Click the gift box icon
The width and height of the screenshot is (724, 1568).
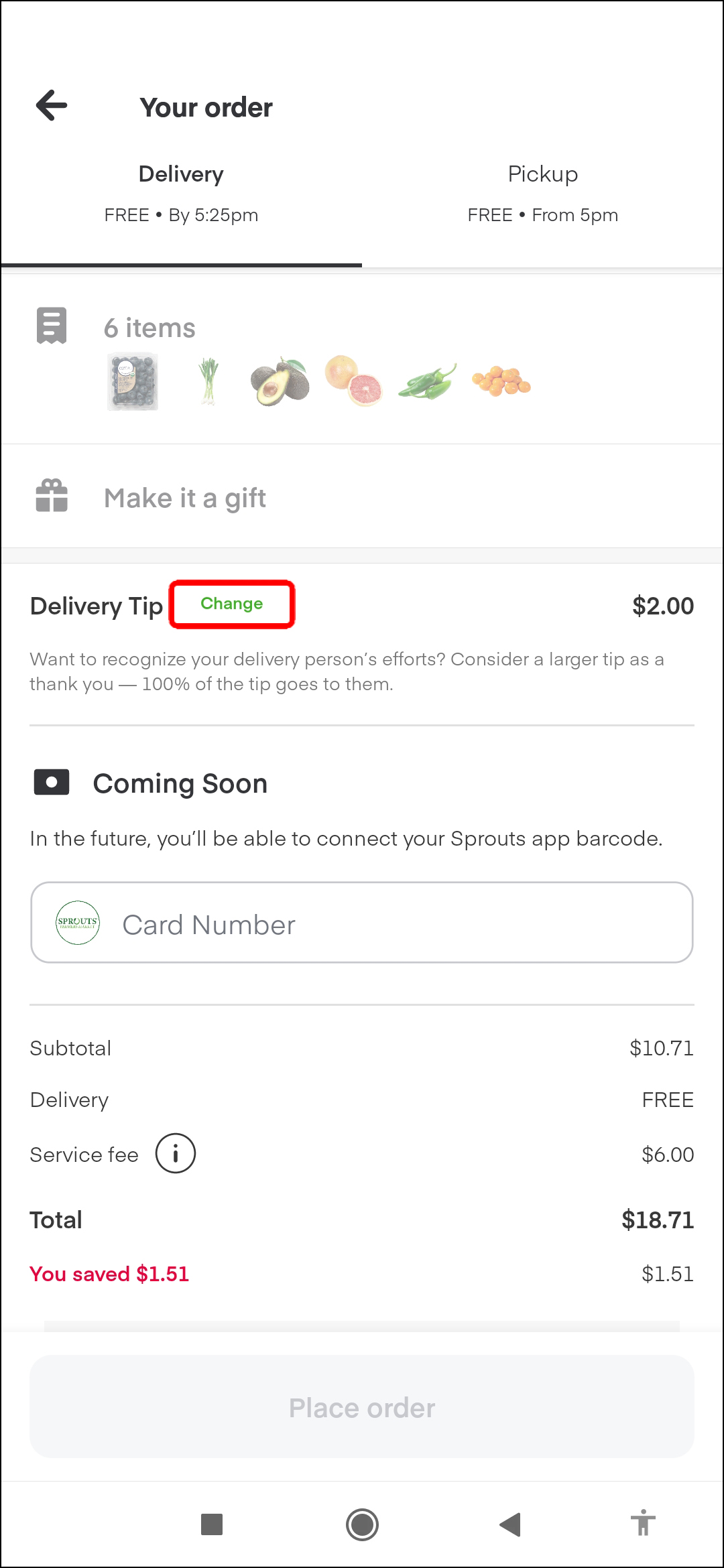(52, 497)
